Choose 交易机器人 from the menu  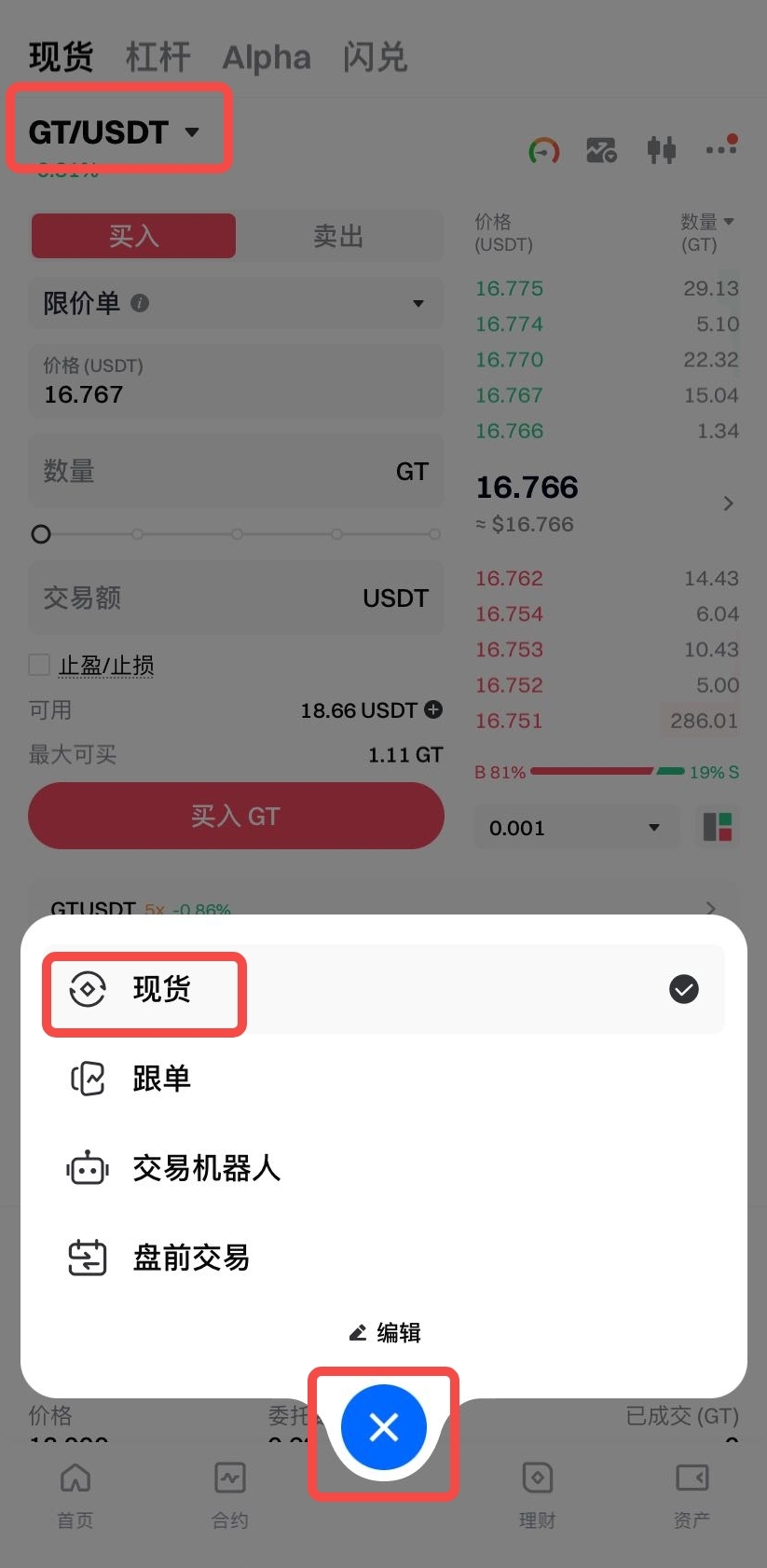205,1168
